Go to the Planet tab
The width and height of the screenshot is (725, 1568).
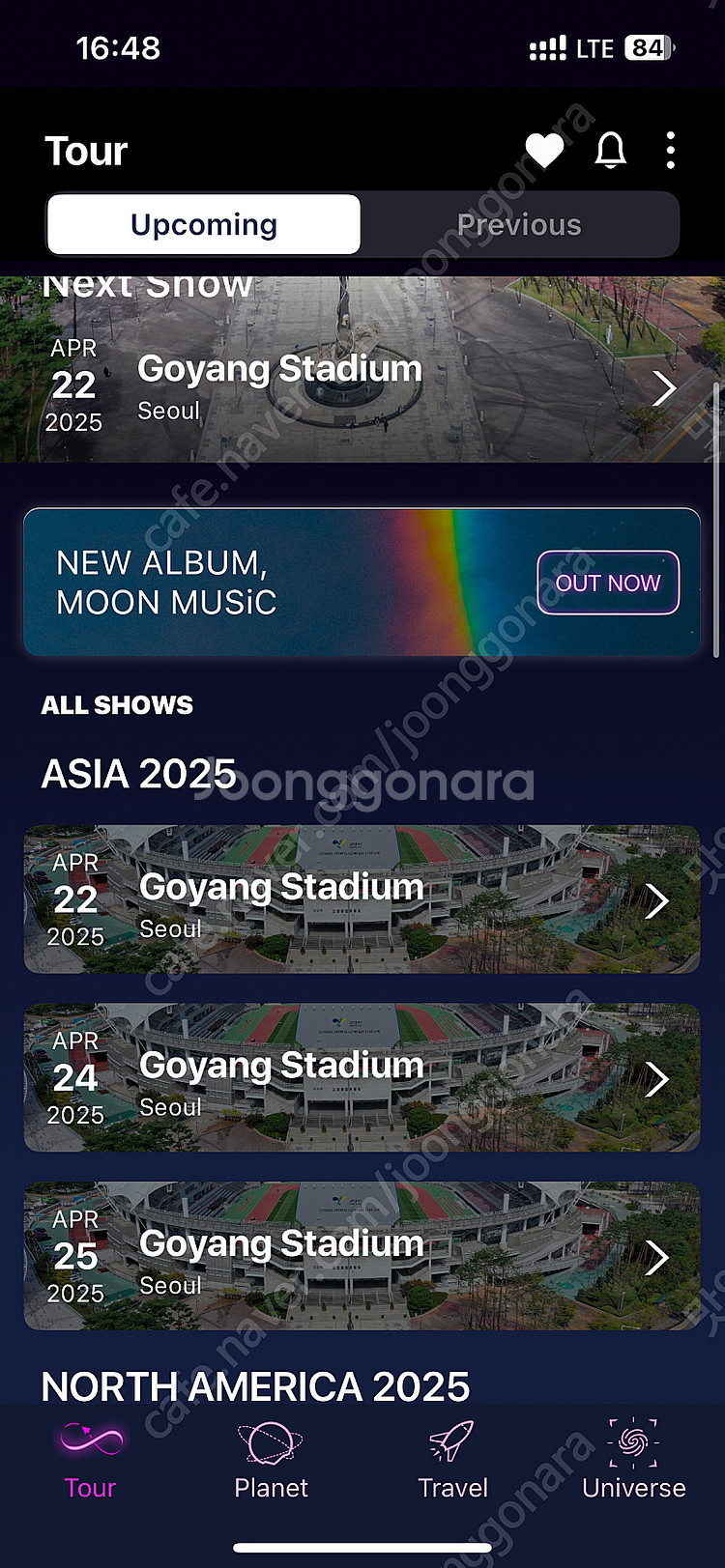point(271,1460)
